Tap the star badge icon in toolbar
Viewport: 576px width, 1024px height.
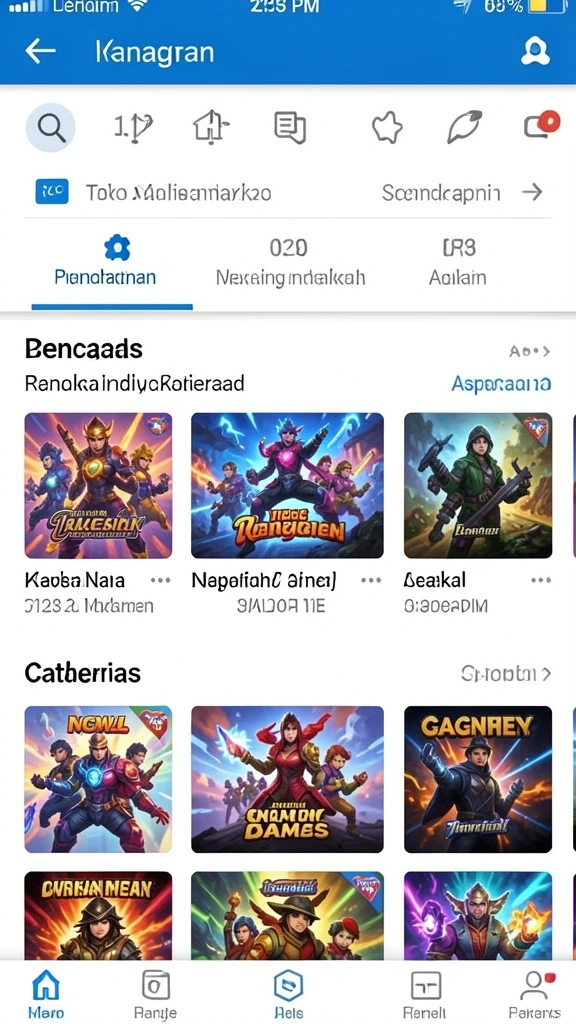click(x=387, y=127)
